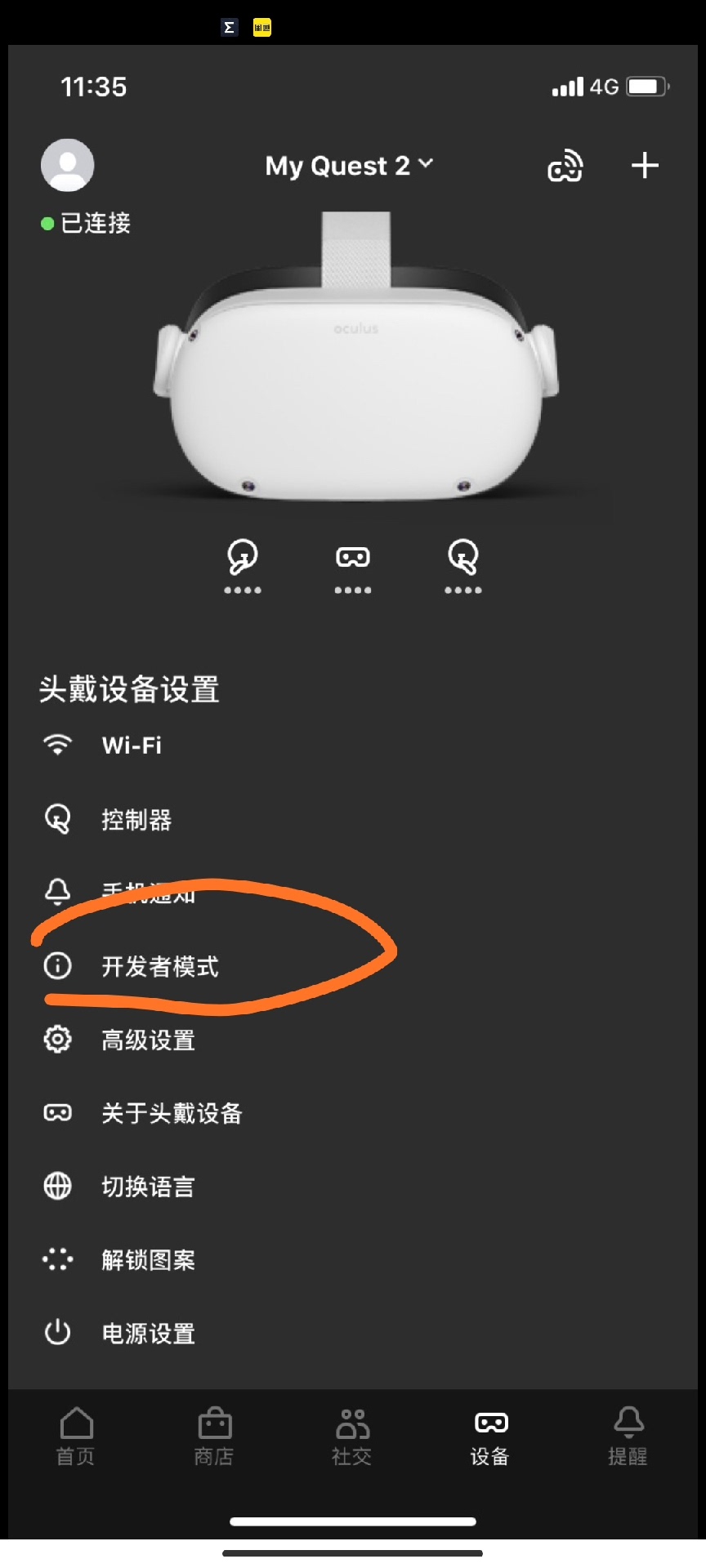
Task: Switch to the 首页 tab
Action: click(76, 1437)
